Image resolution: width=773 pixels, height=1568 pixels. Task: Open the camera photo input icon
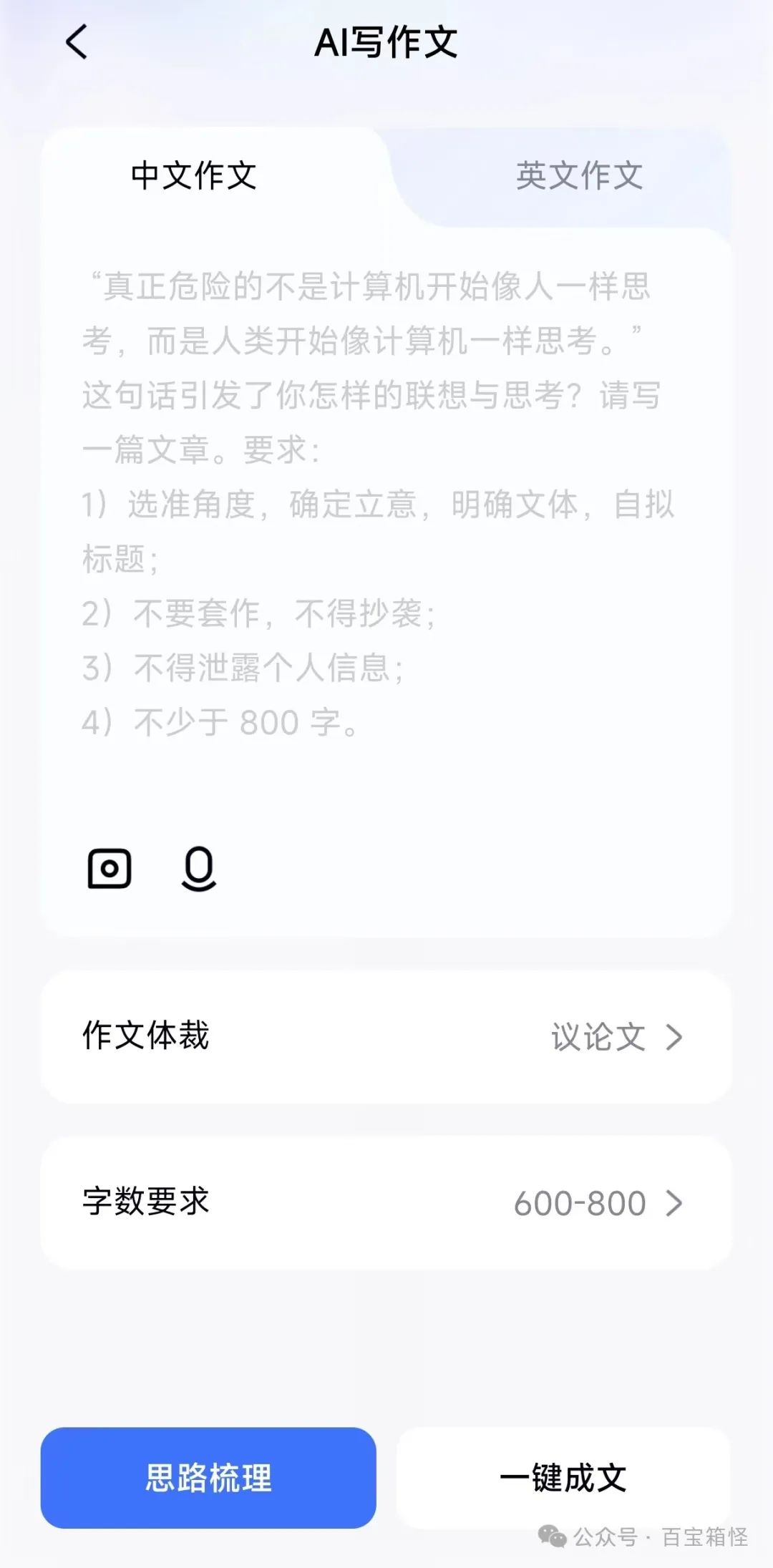110,869
